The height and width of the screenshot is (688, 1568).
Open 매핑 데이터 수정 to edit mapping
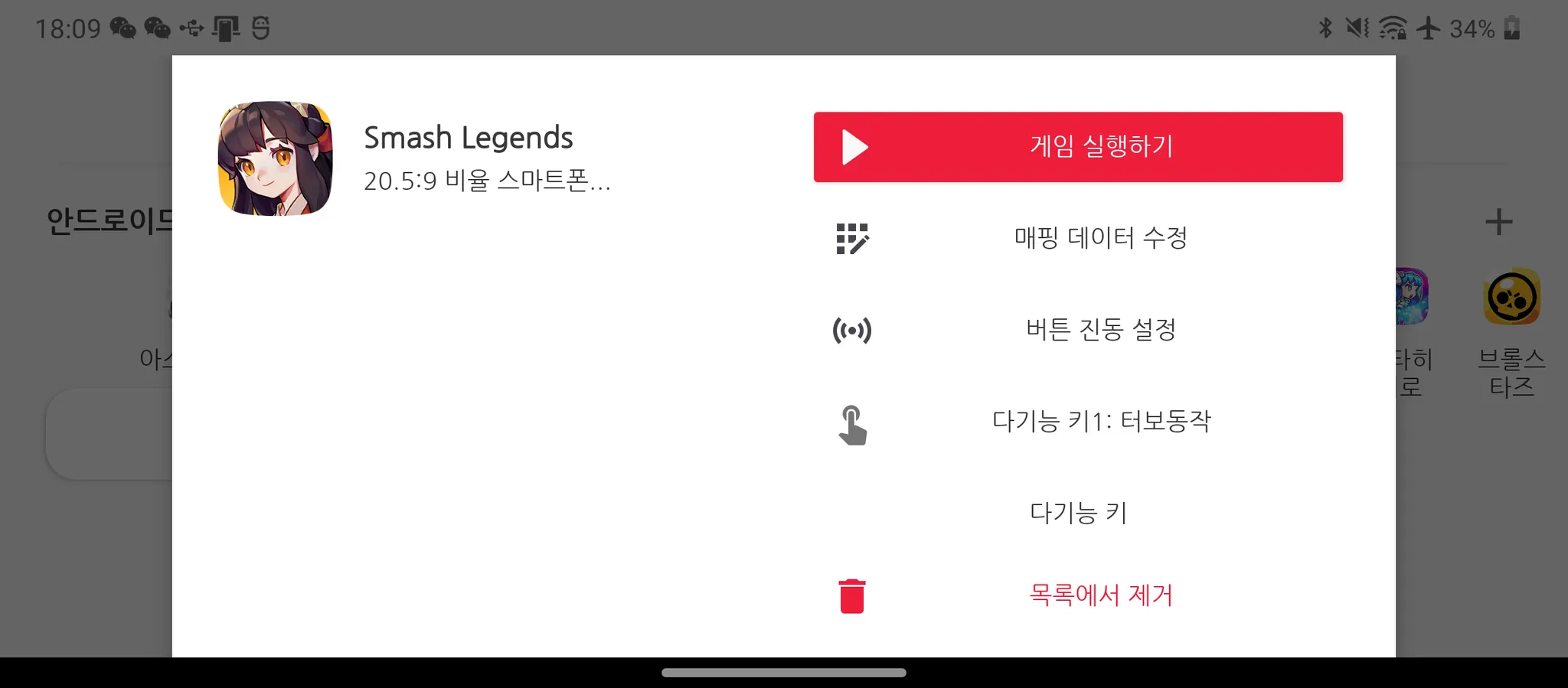coord(1077,238)
